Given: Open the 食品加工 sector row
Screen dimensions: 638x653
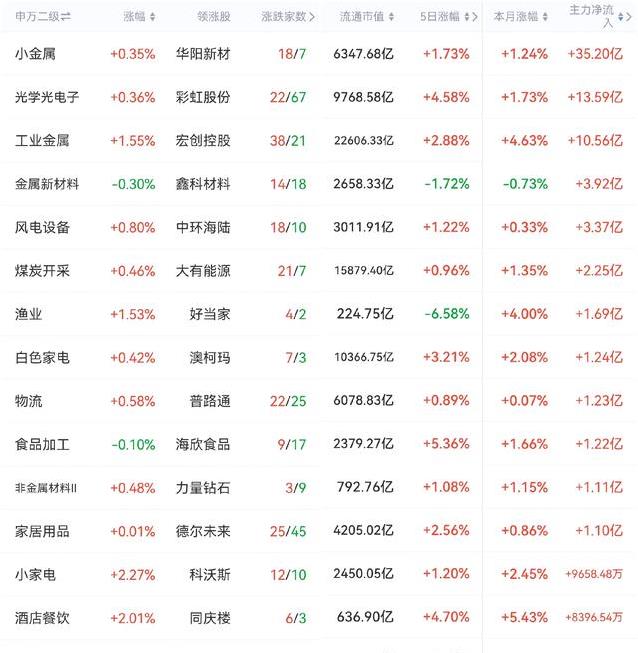Looking at the screenshot, I should [x=43, y=444].
